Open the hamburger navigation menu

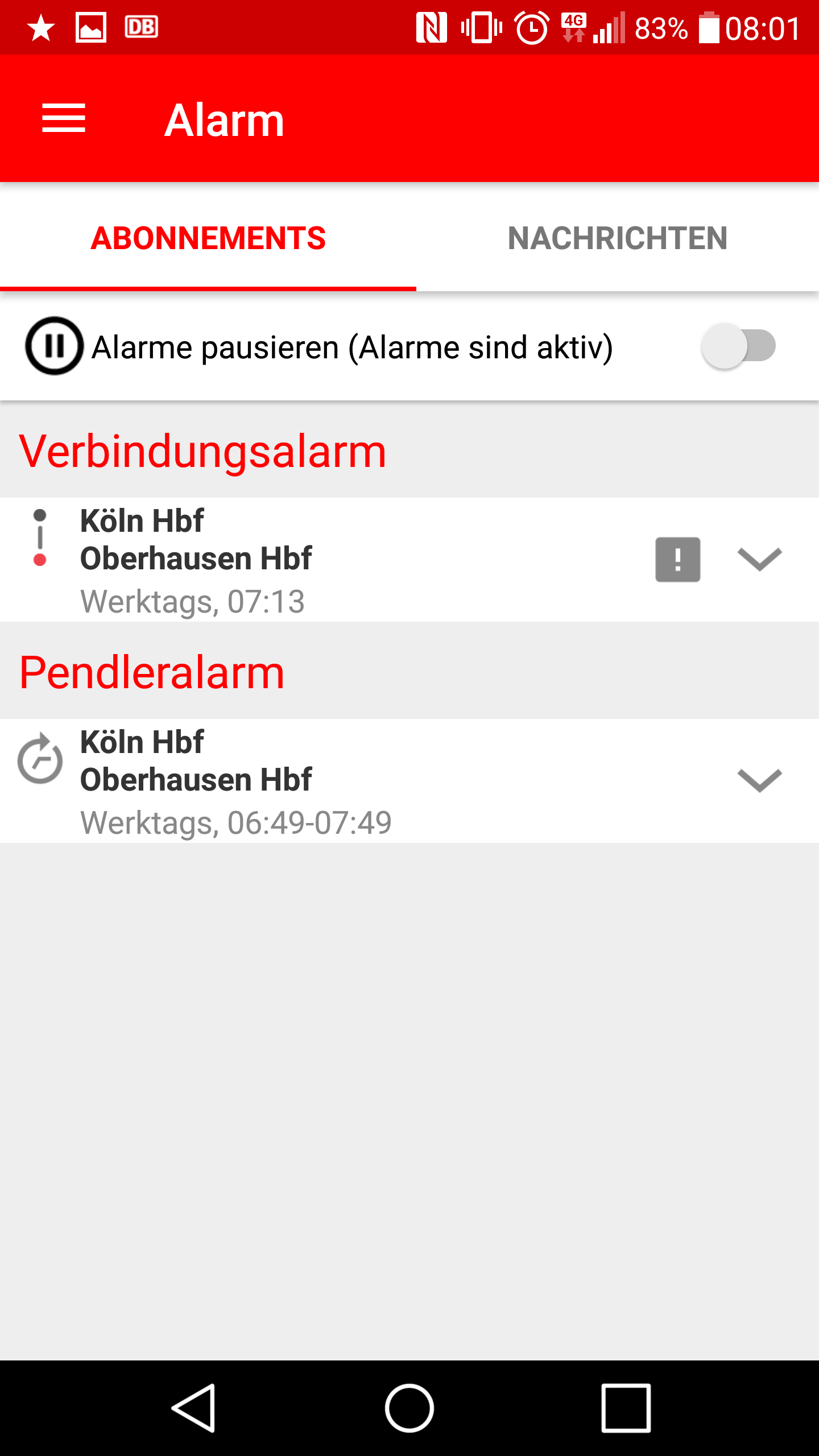[x=64, y=118]
